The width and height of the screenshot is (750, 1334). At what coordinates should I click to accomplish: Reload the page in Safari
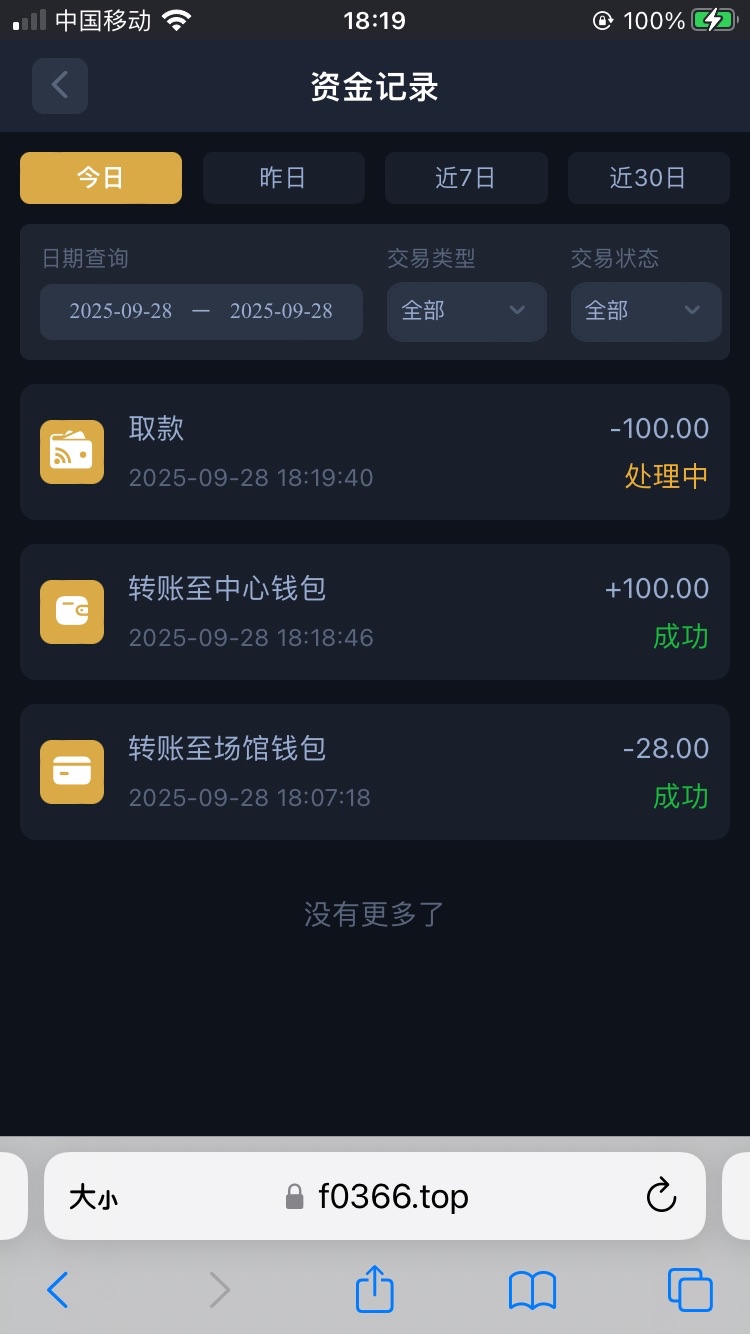pyautogui.click(x=662, y=1196)
